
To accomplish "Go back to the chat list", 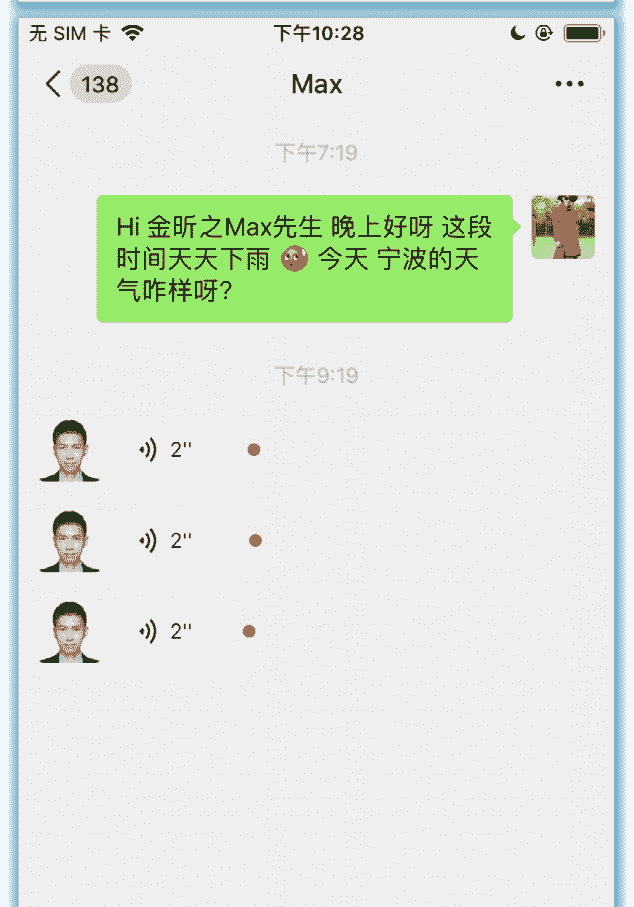I will pos(55,84).
